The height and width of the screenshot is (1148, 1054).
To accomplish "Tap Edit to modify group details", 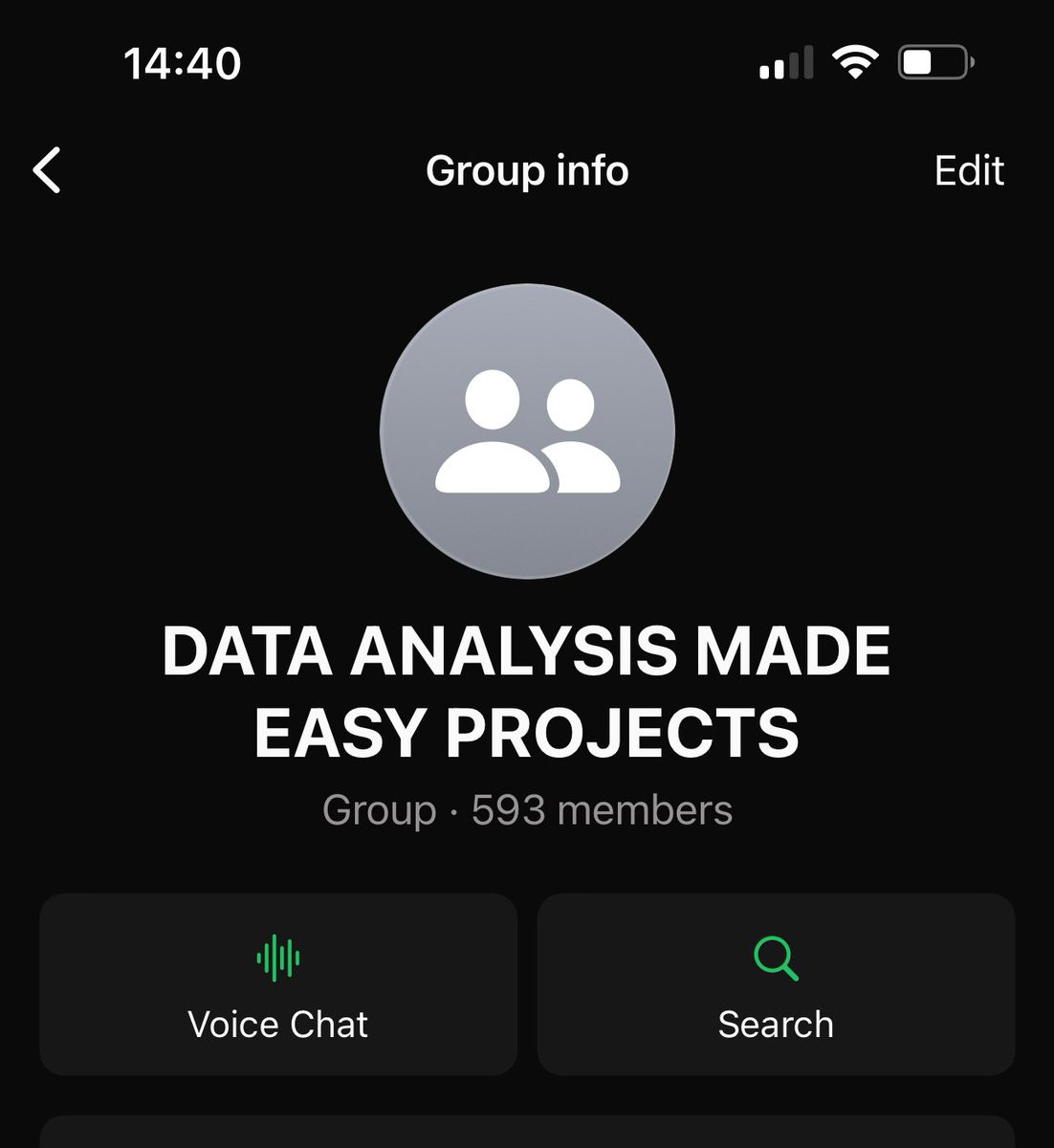I will click(968, 171).
